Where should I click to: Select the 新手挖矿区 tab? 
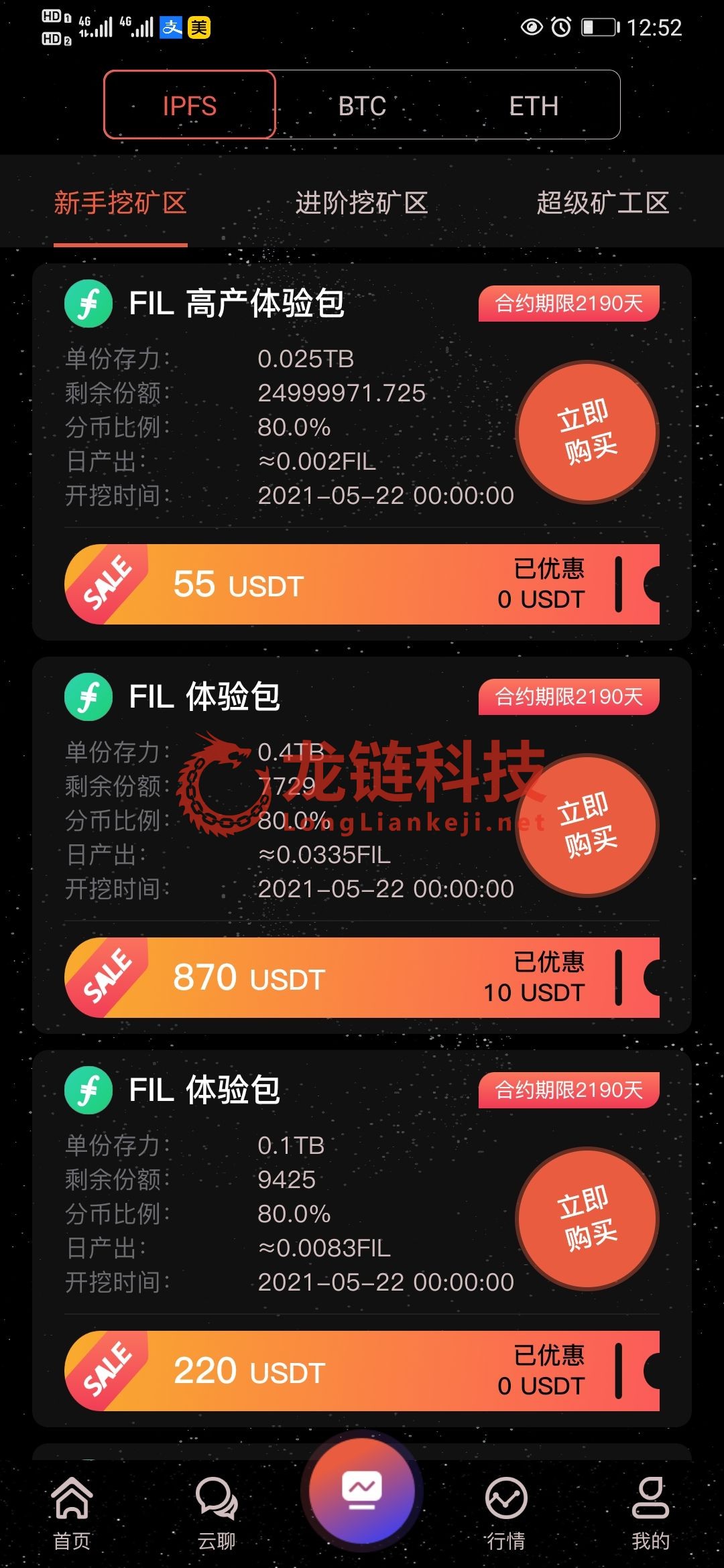coord(121,202)
